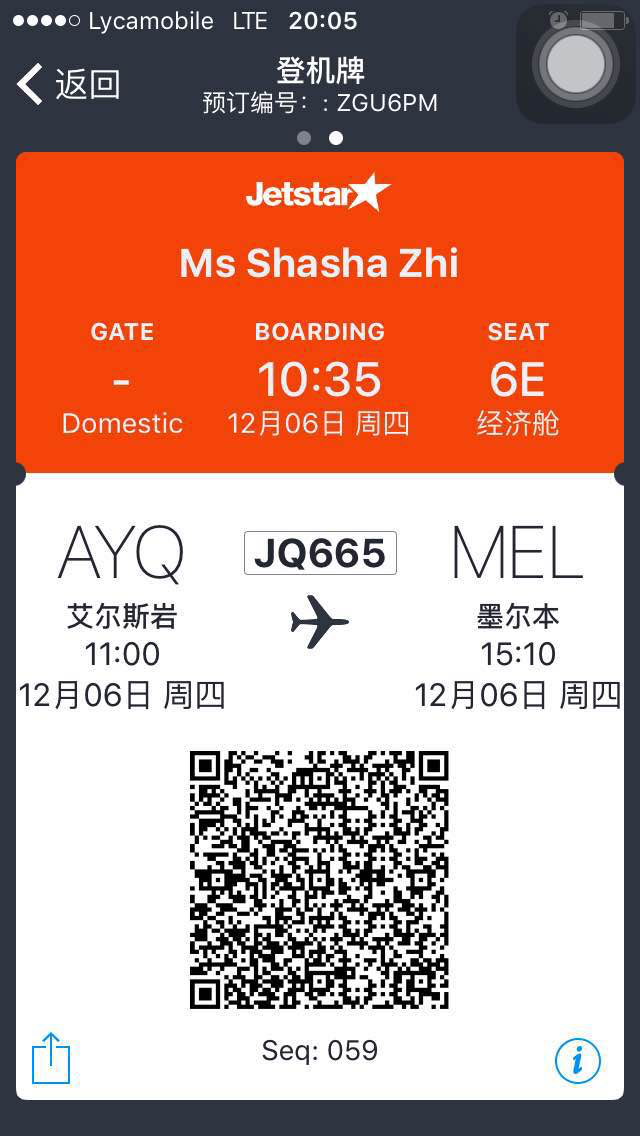Switch to the first page indicator dot
Image resolution: width=640 pixels, height=1136 pixels.
coord(304,138)
